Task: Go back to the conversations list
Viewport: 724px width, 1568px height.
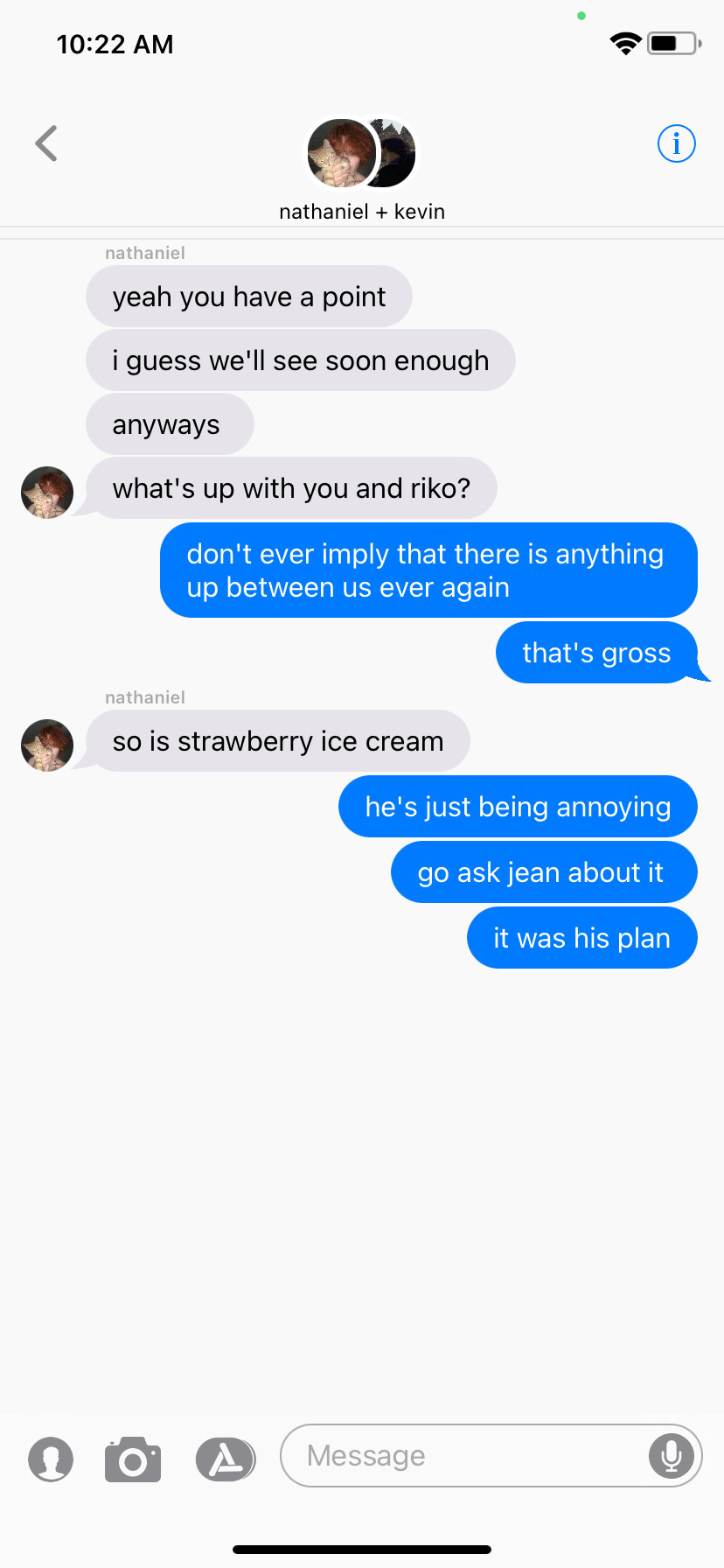Action: click(46, 143)
